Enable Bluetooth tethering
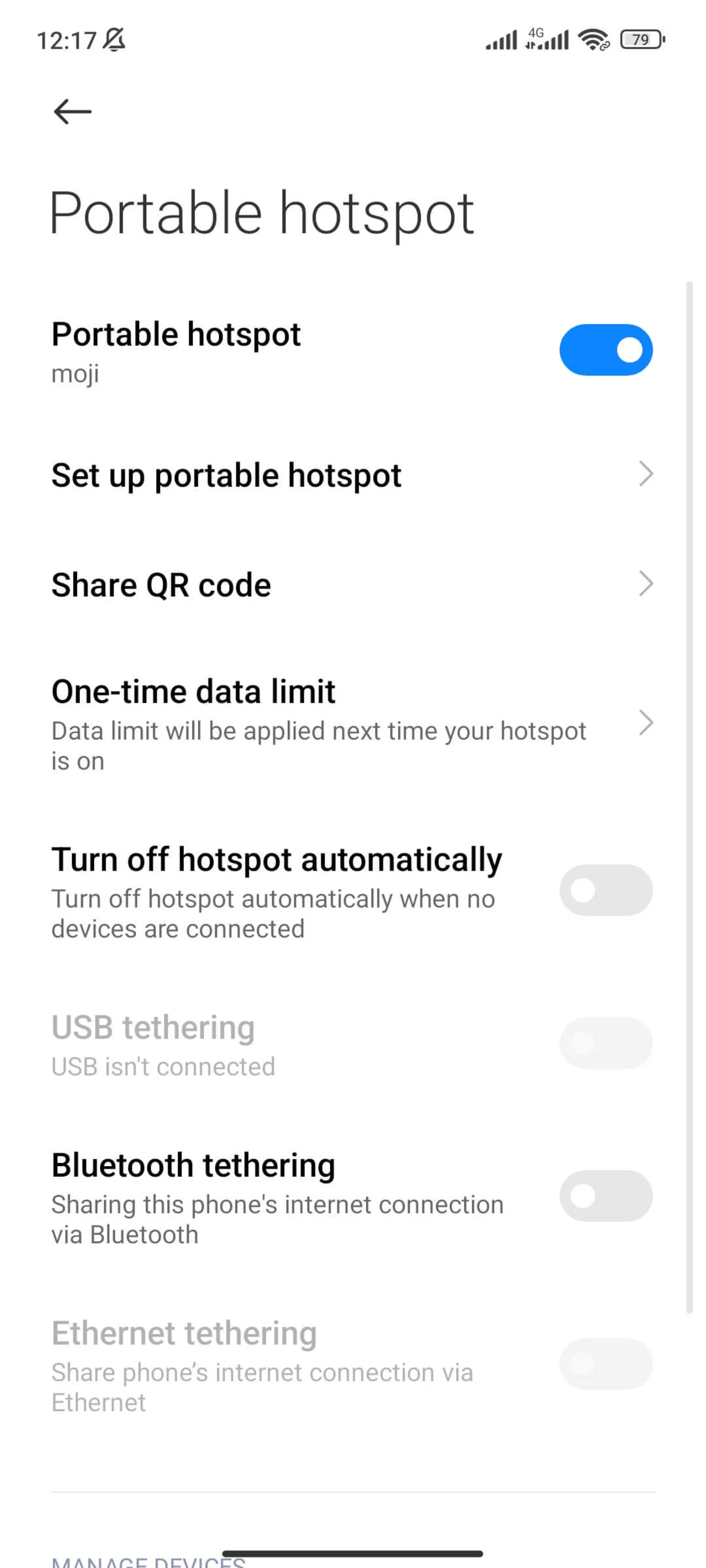Image resolution: width=706 pixels, height=1568 pixels. point(606,1195)
